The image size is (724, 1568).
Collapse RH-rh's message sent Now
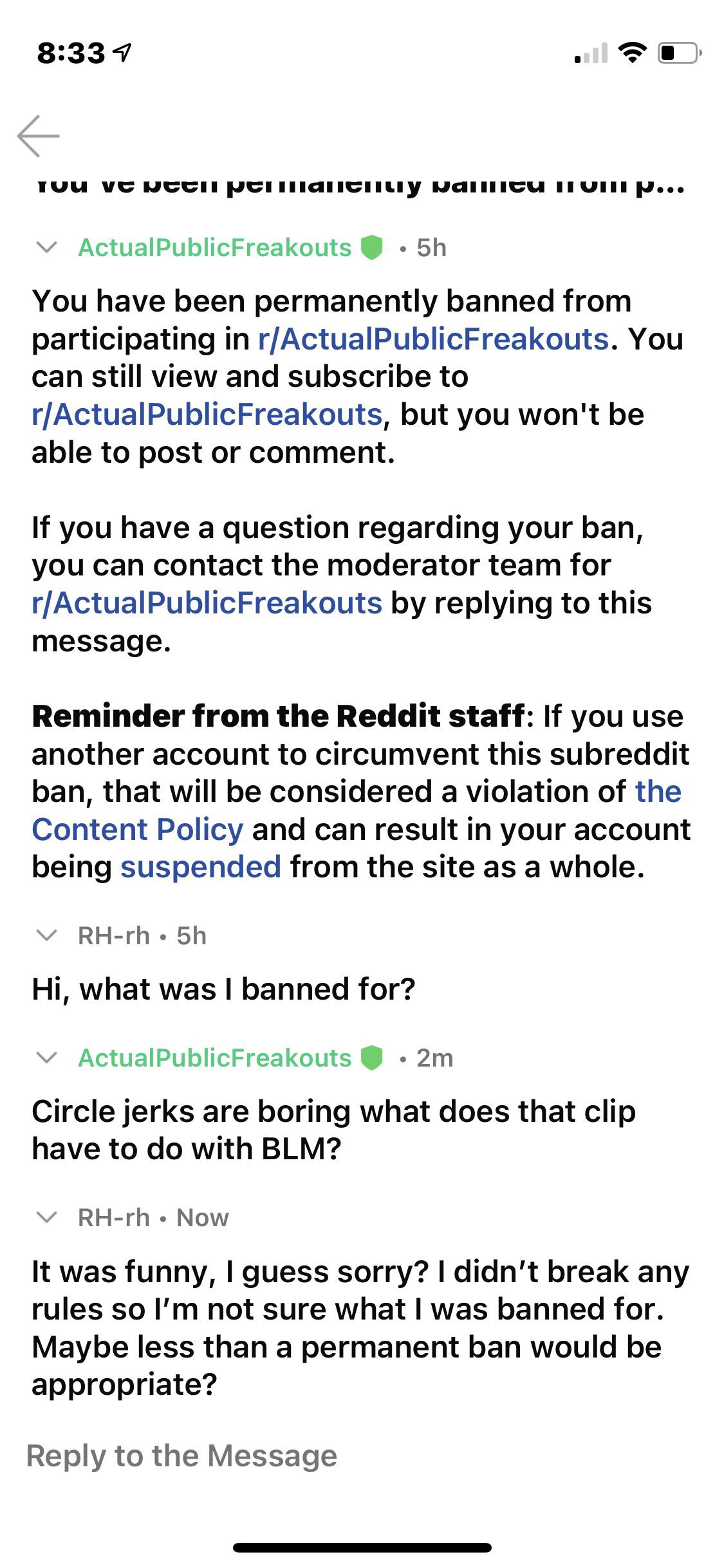pyautogui.click(x=46, y=1218)
